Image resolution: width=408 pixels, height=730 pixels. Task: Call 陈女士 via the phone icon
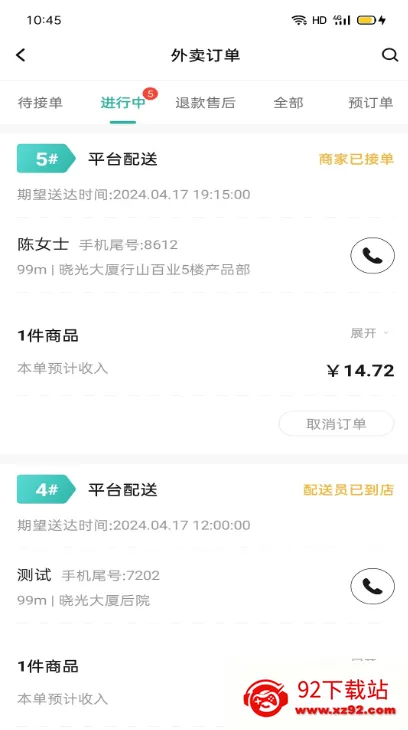click(x=372, y=256)
